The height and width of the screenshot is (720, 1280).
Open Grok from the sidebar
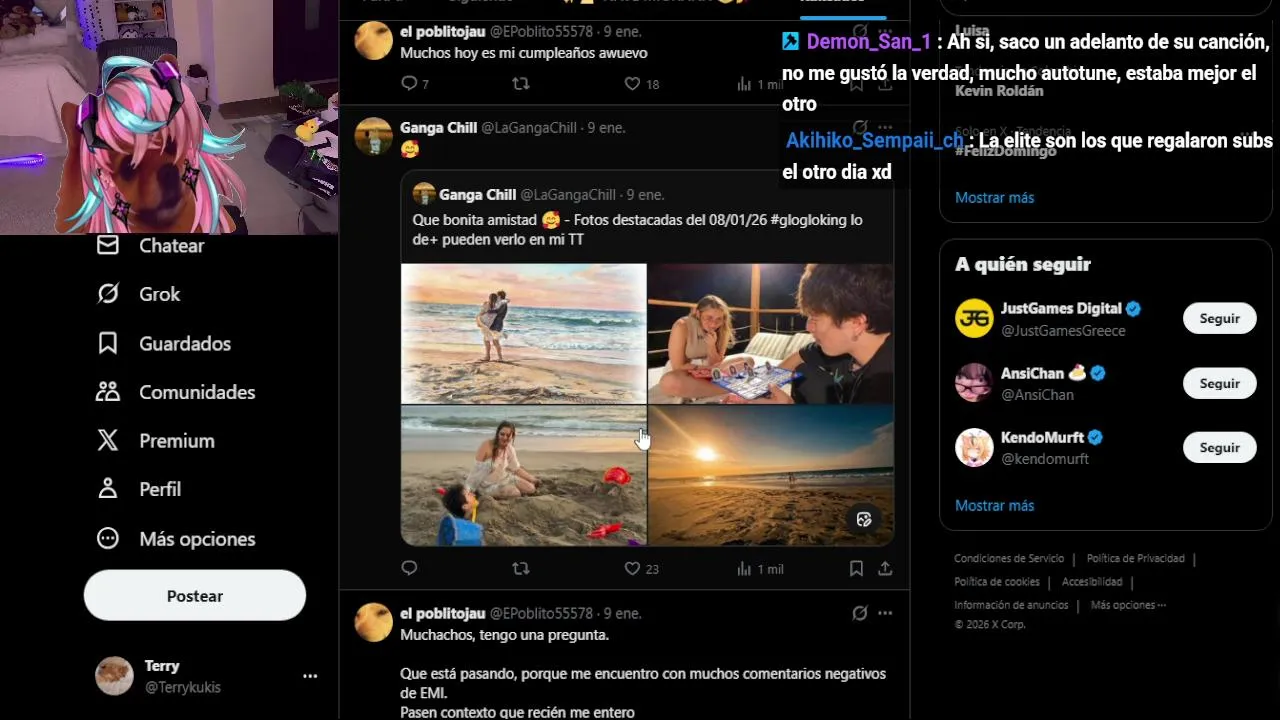pyautogui.click(x=159, y=294)
